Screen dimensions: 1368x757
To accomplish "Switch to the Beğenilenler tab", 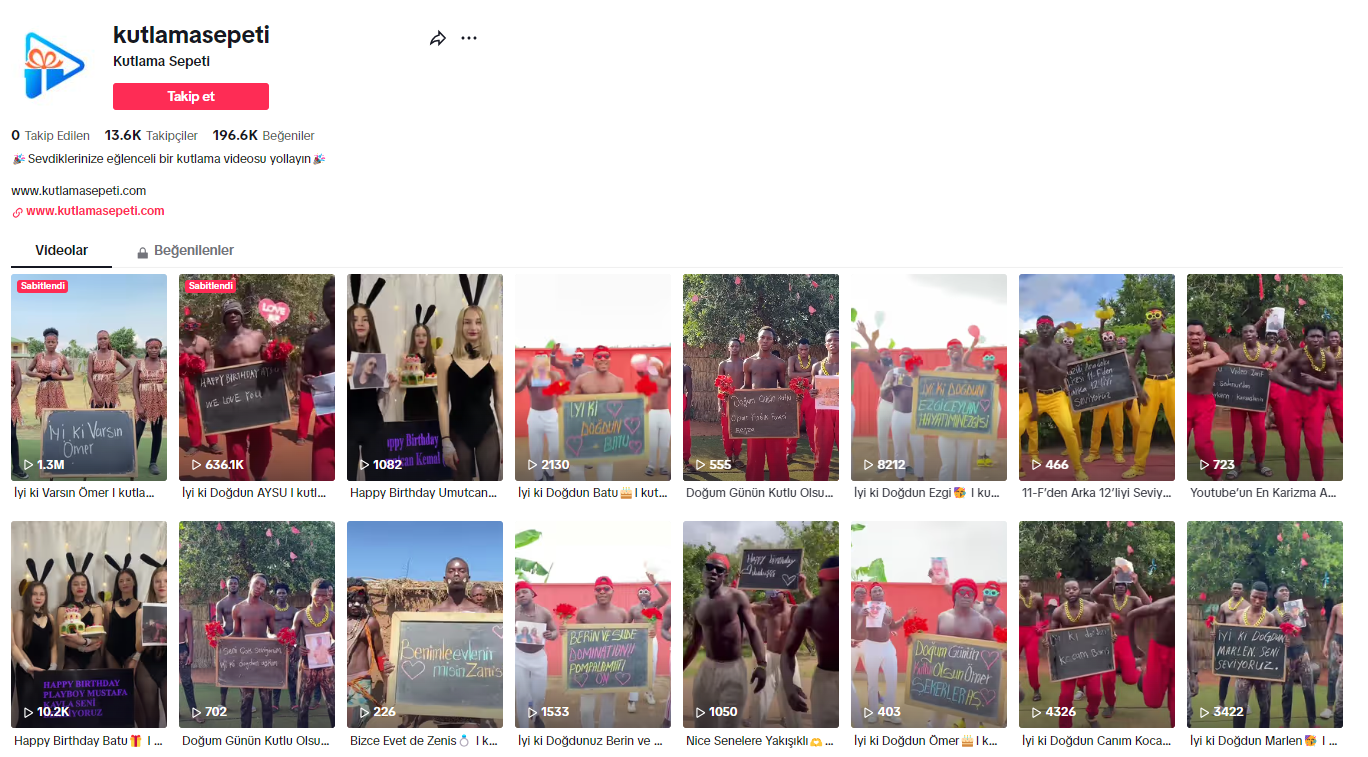I will (x=186, y=251).
